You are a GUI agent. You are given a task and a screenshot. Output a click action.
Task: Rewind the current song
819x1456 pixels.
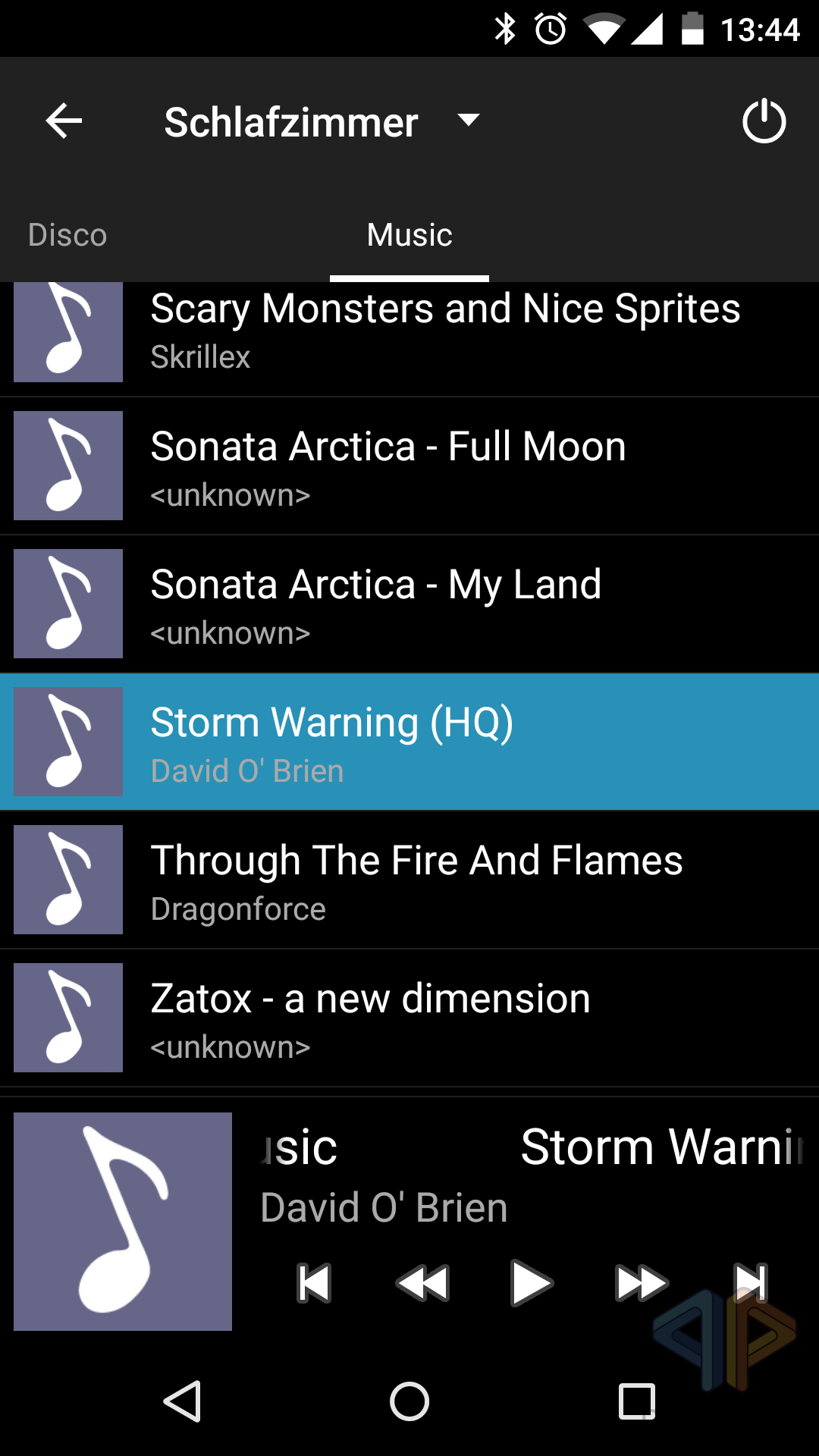point(422,1283)
